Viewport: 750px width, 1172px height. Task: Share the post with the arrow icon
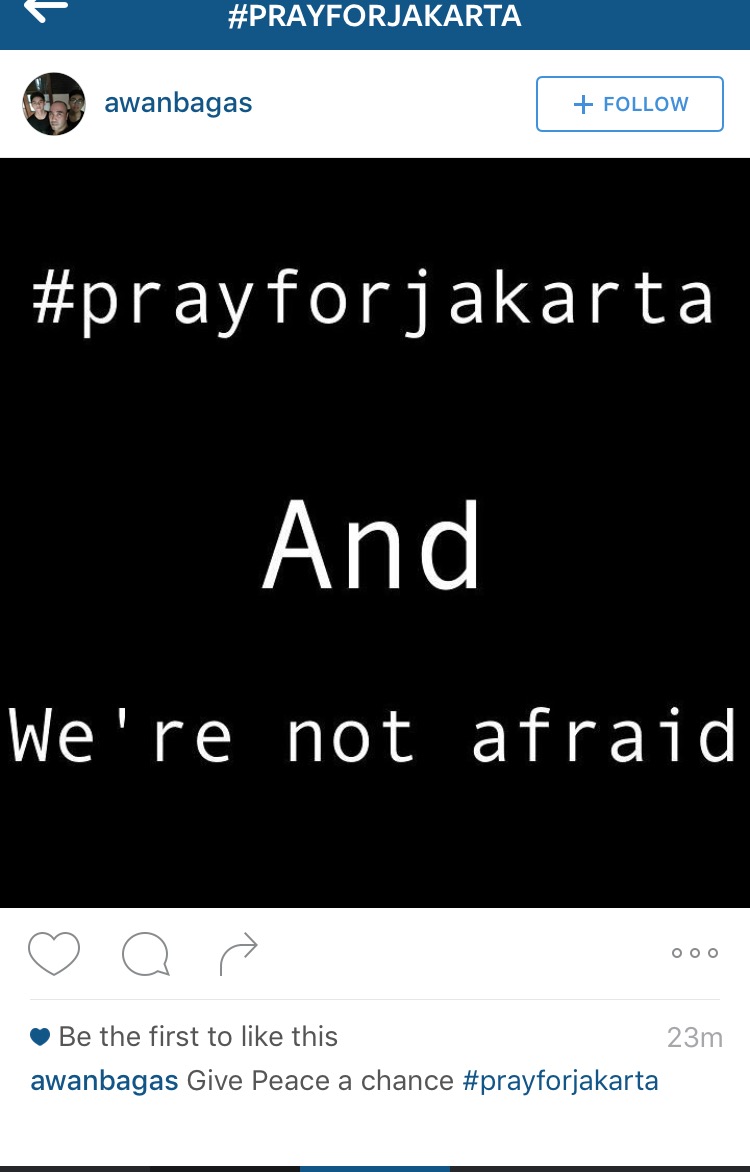click(239, 953)
